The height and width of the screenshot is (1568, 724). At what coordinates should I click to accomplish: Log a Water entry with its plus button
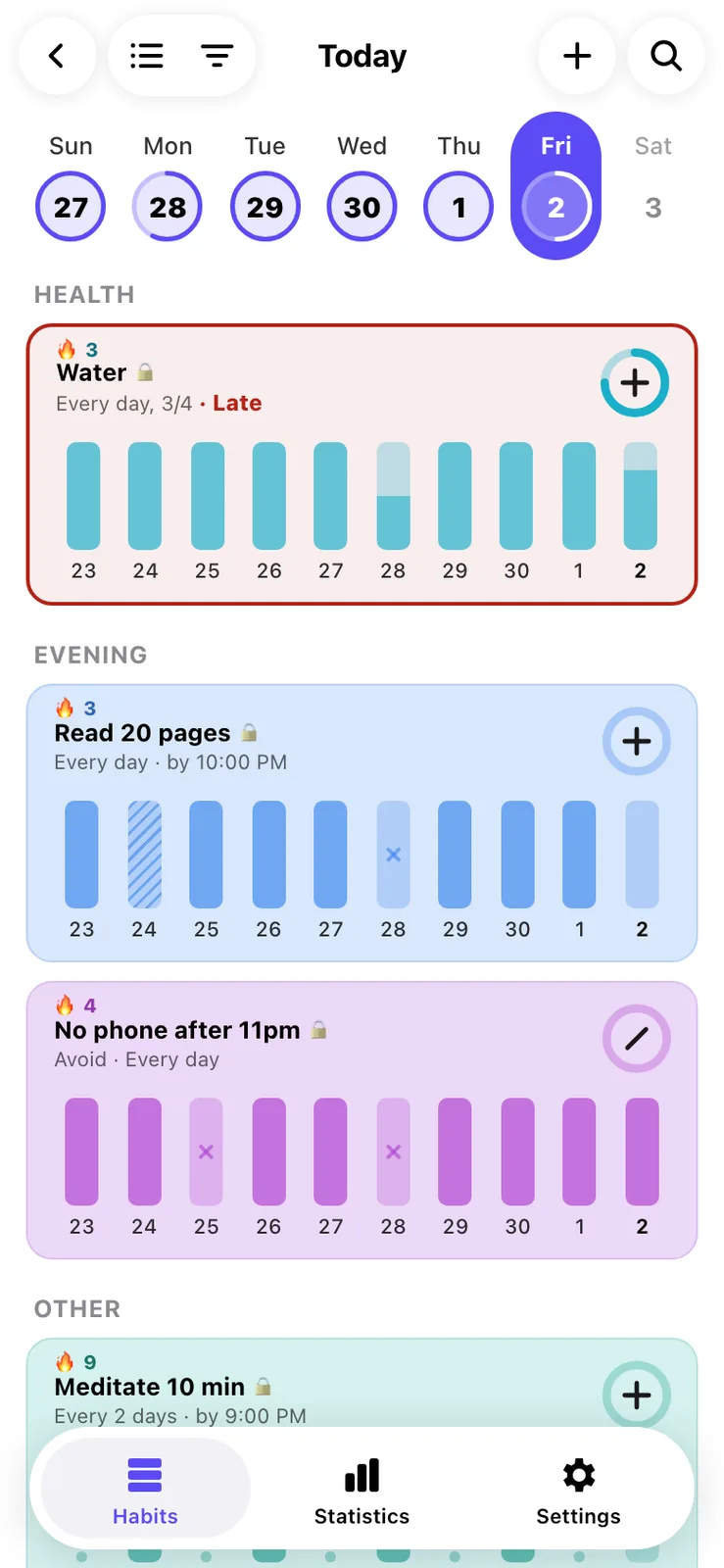(635, 382)
